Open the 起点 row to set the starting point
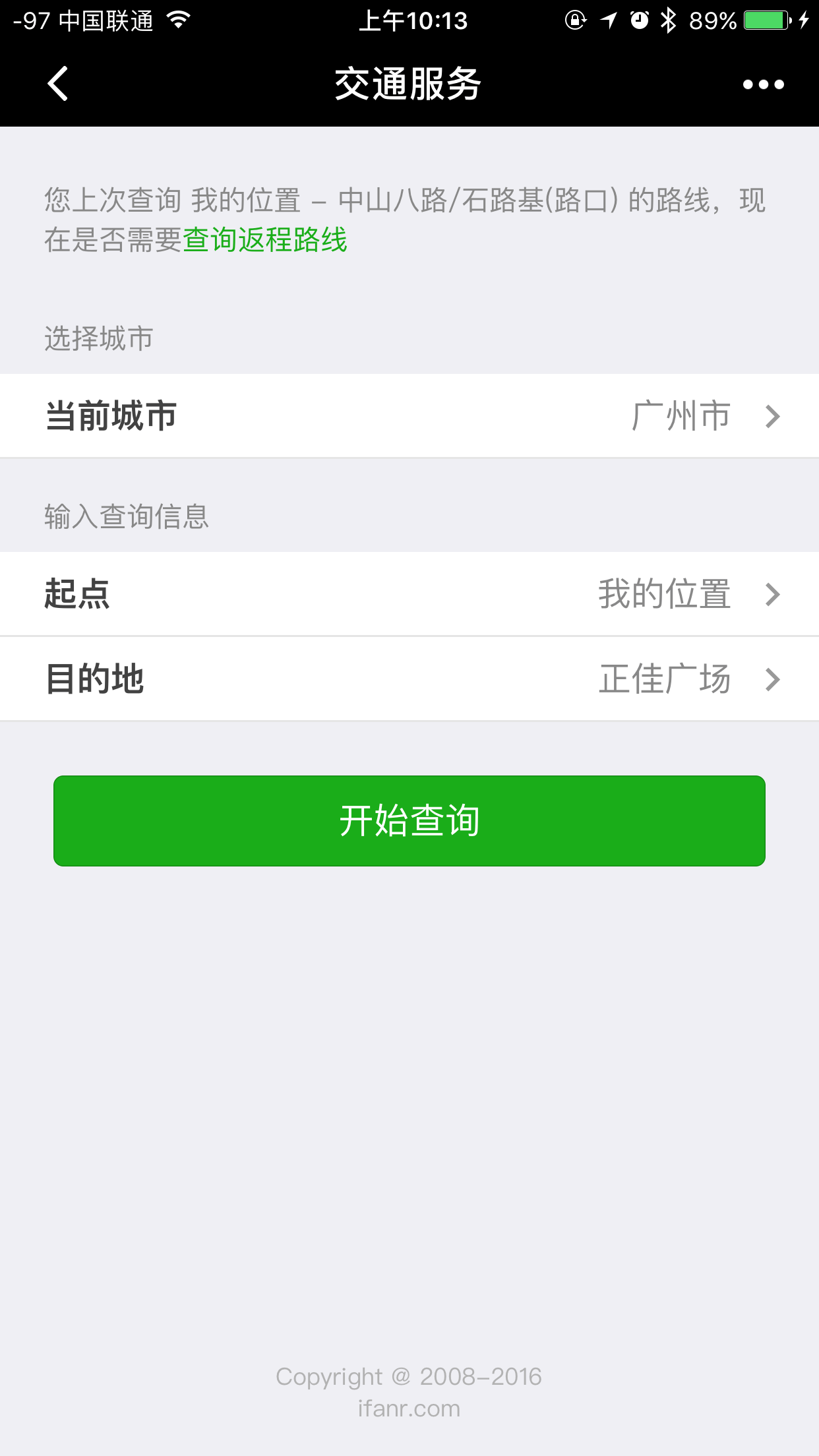Screen dimensions: 819x1456 coord(409,594)
